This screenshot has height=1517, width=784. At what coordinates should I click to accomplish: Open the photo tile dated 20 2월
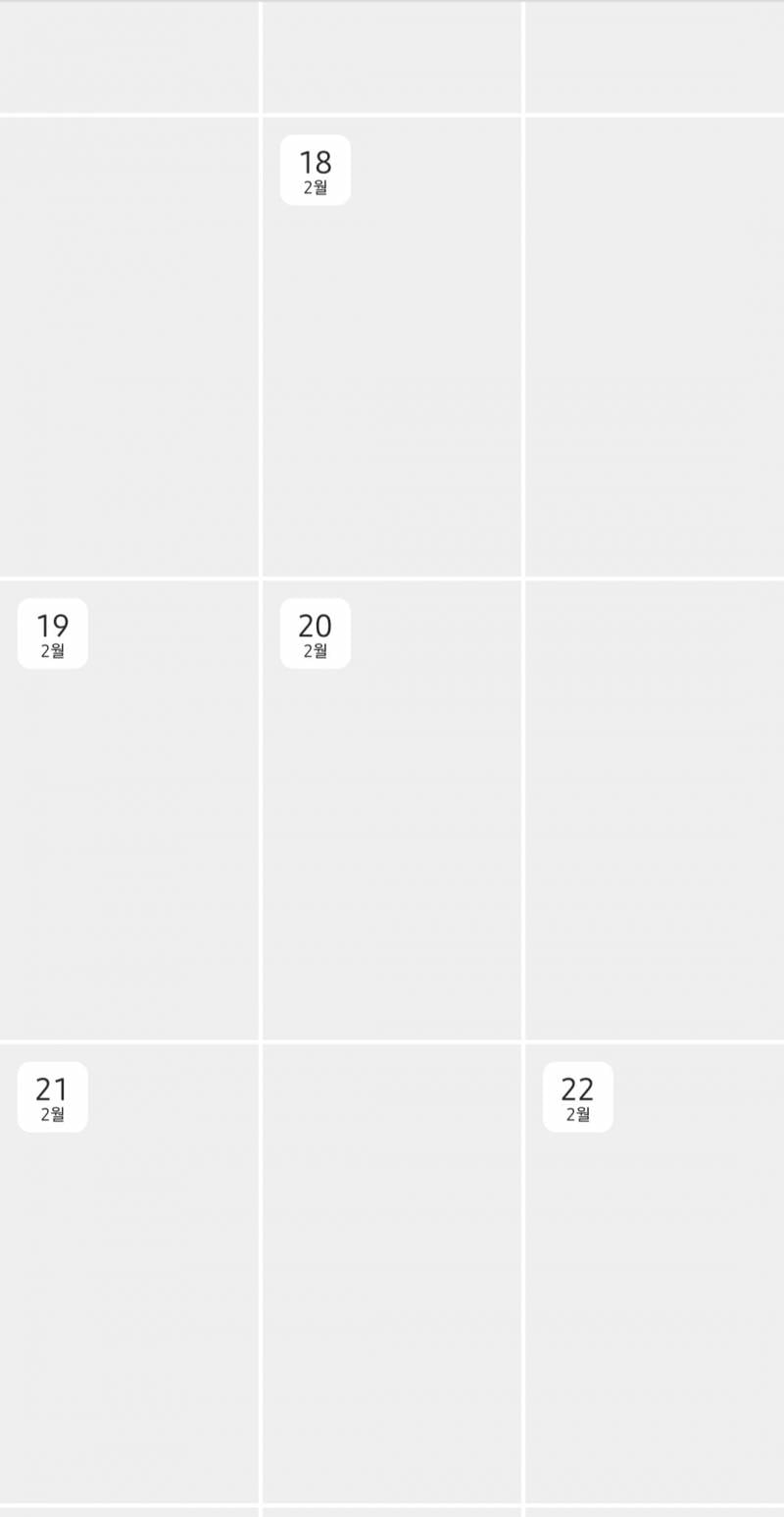[x=392, y=810]
